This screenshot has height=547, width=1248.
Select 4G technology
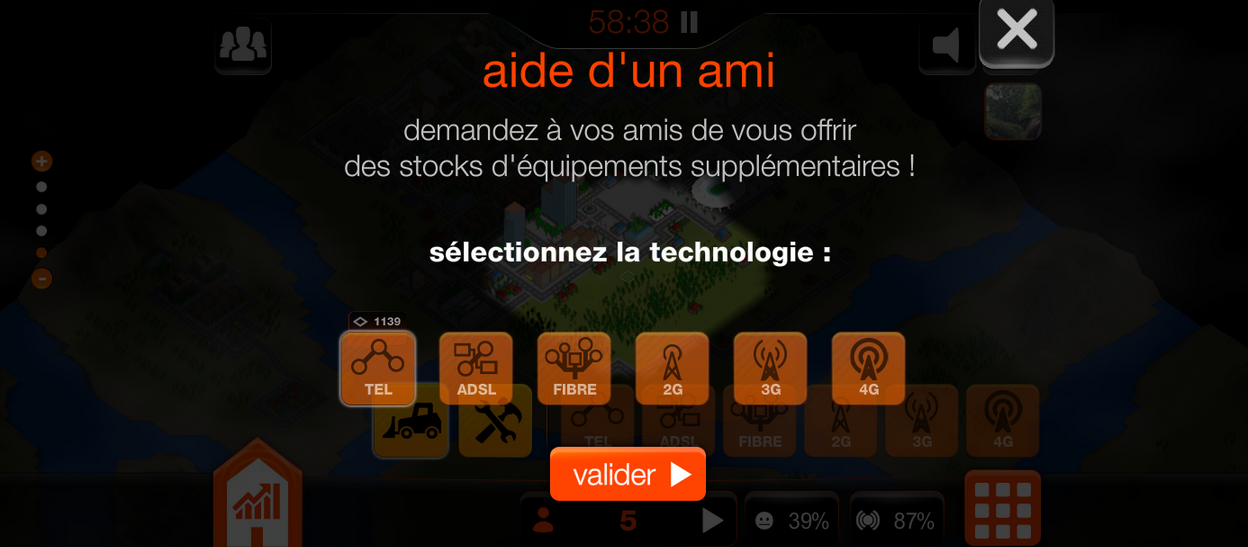tap(868, 368)
